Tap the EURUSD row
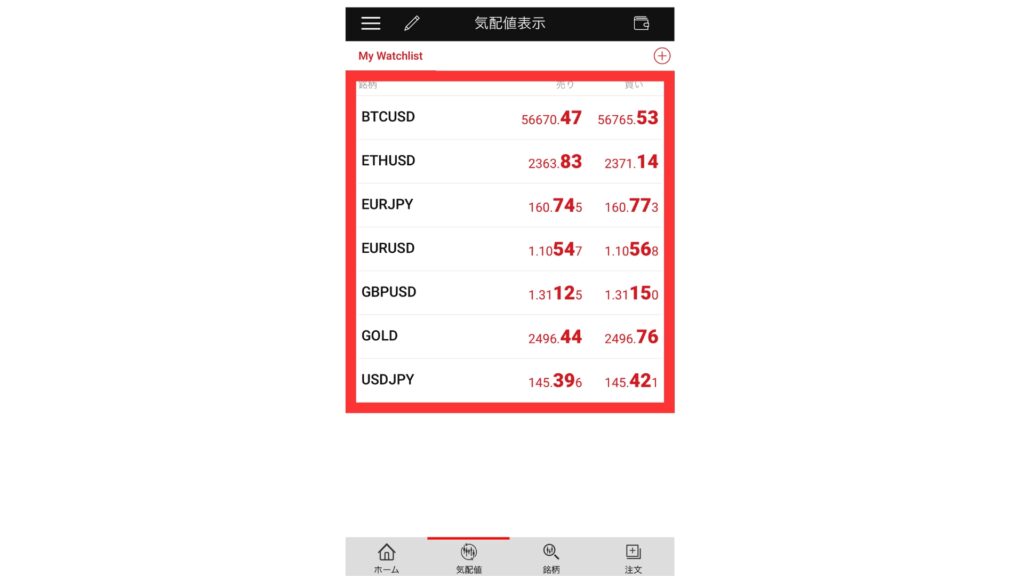 click(x=509, y=249)
